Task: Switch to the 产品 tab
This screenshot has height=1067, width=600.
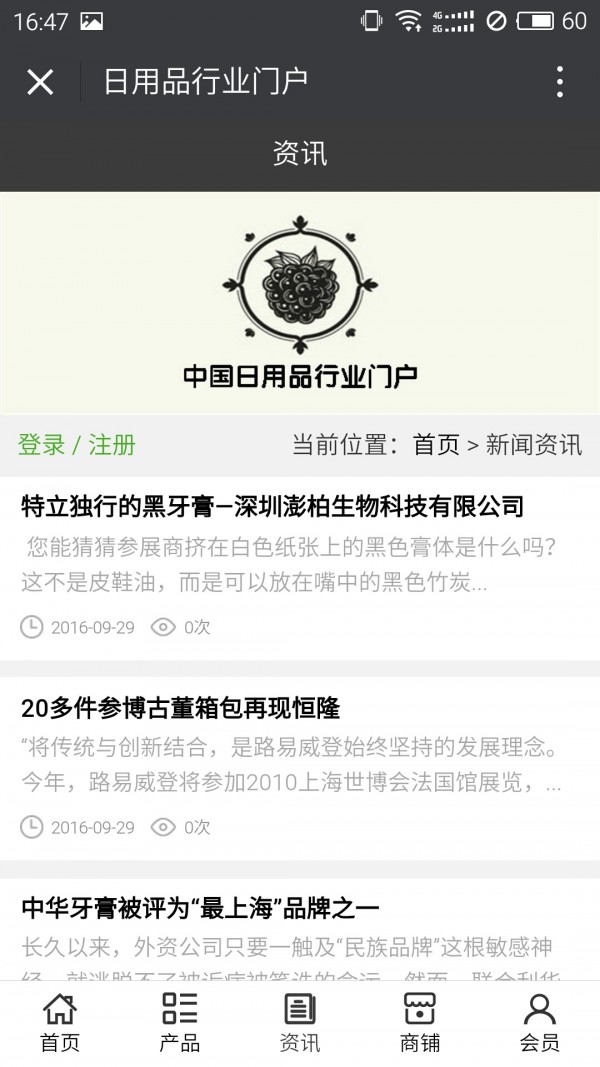Action: tap(180, 1022)
